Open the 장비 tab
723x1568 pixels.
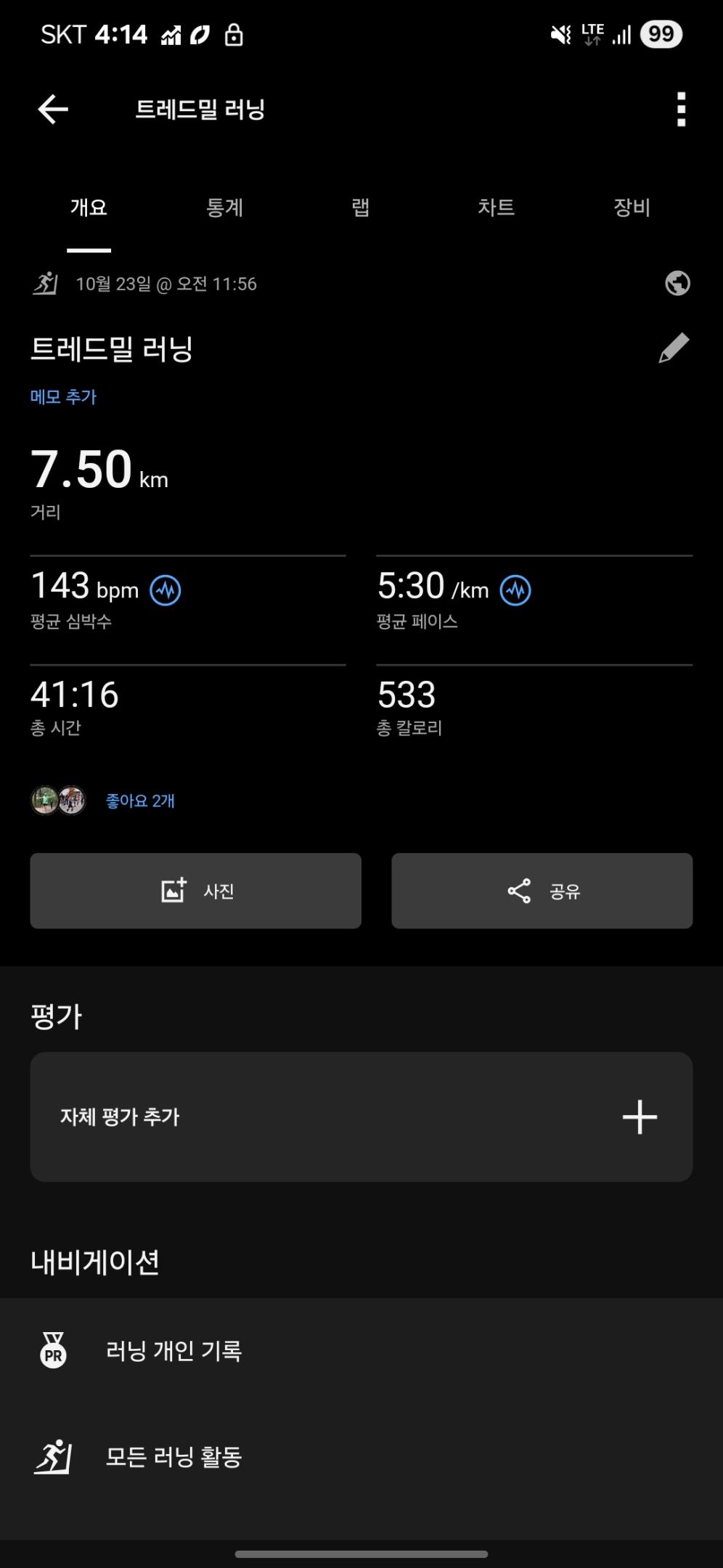point(632,208)
